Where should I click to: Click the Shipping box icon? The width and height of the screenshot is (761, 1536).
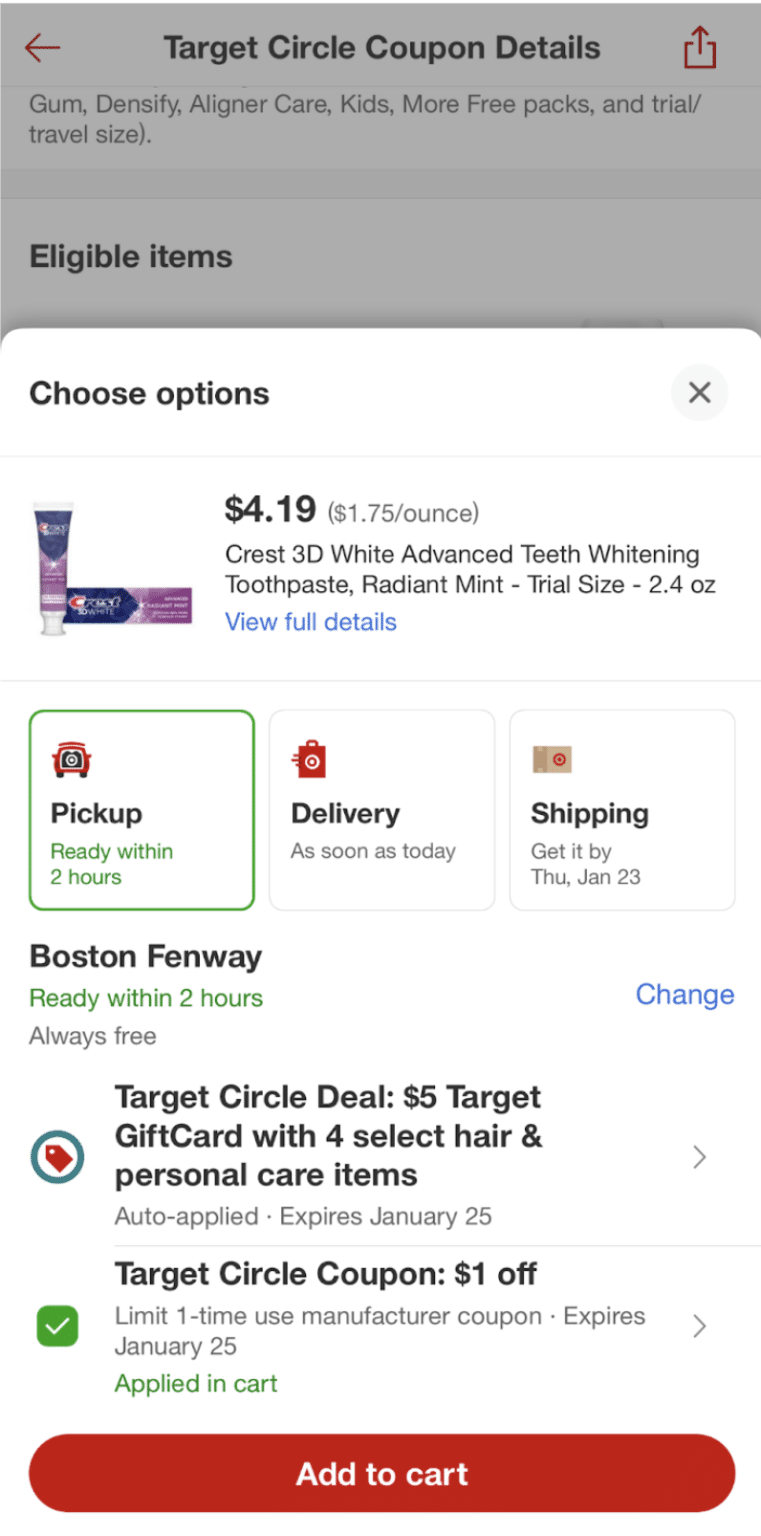coord(551,758)
